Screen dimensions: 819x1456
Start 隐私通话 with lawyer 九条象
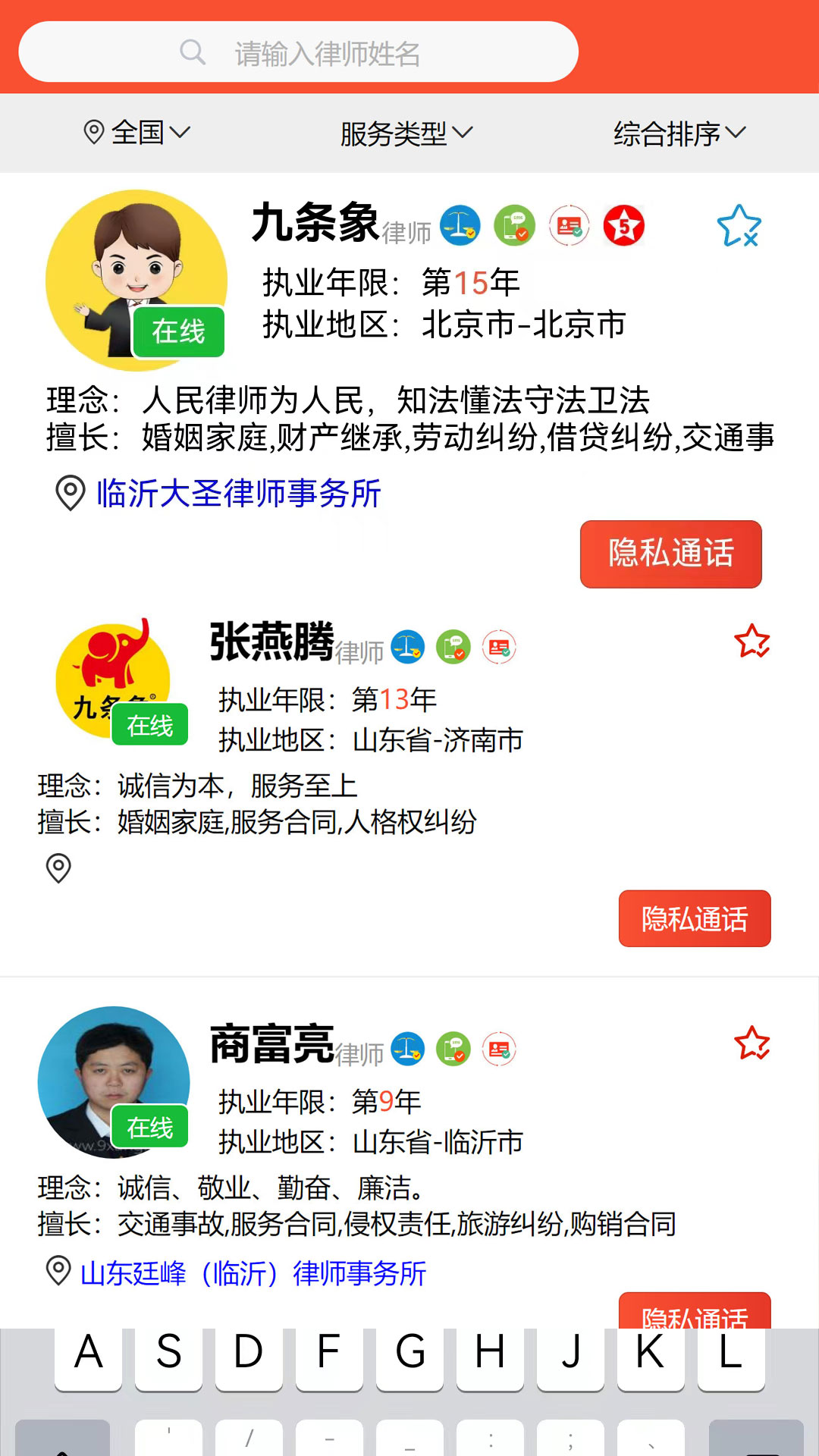point(670,554)
